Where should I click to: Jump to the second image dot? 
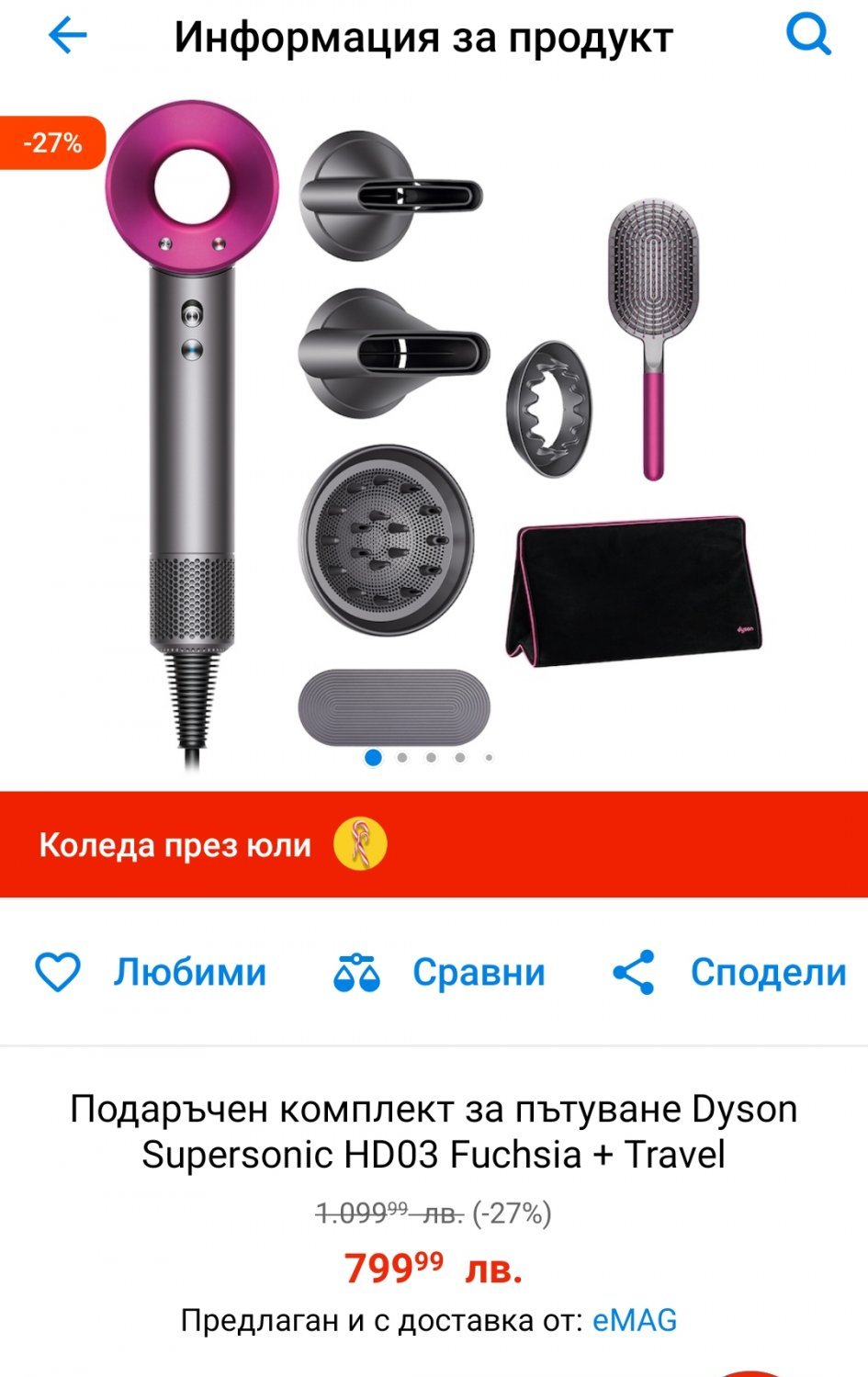click(x=402, y=758)
